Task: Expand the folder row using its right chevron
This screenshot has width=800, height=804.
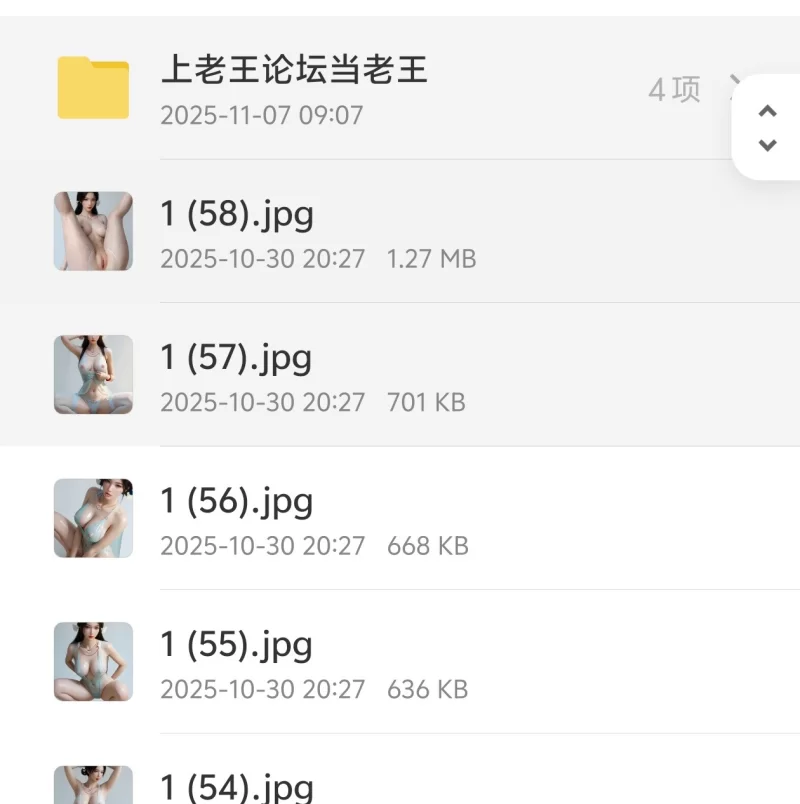Action: (x=737, y=87)
